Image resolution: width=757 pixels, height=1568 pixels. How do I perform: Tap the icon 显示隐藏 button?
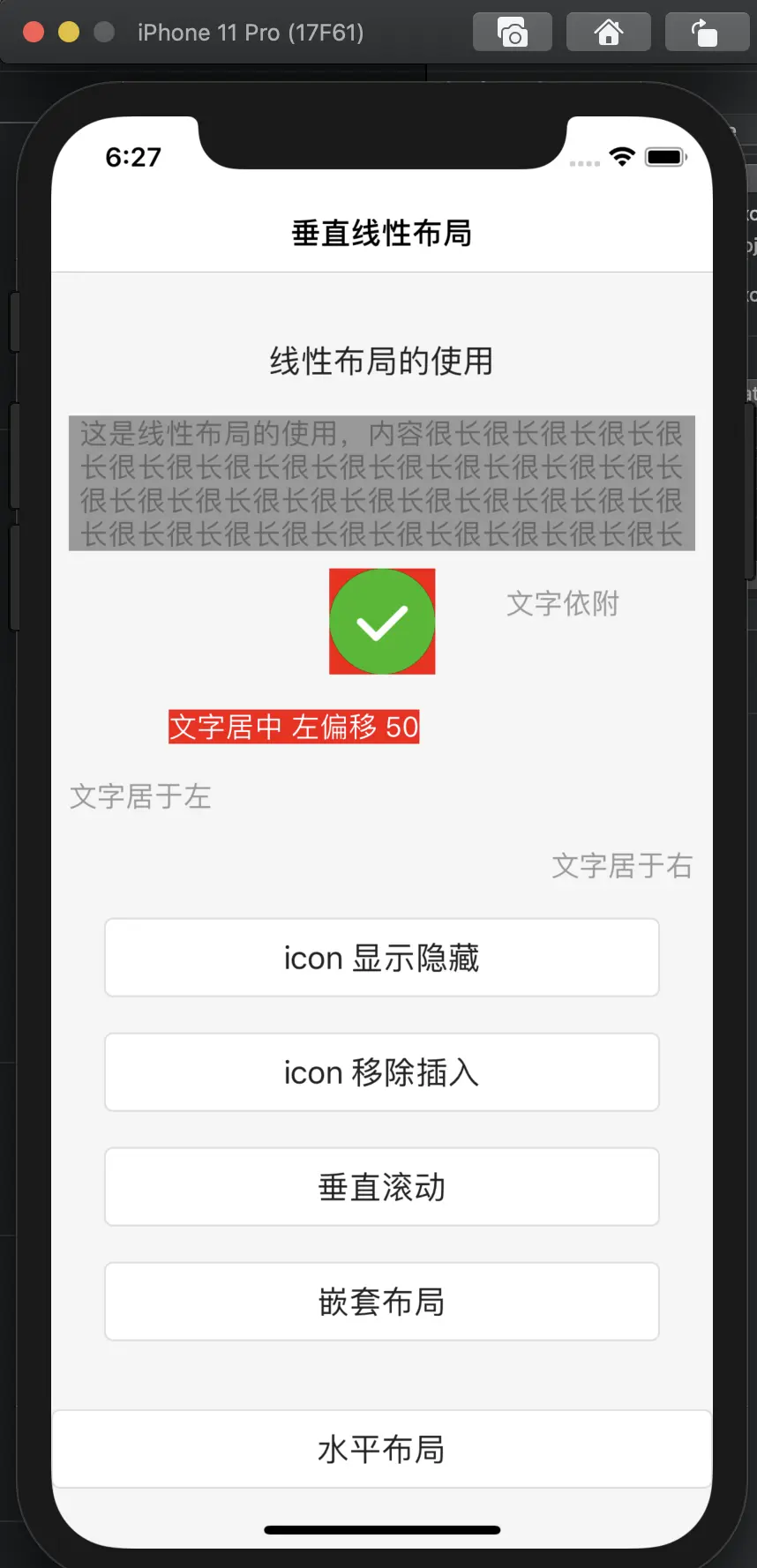(381, 958)
